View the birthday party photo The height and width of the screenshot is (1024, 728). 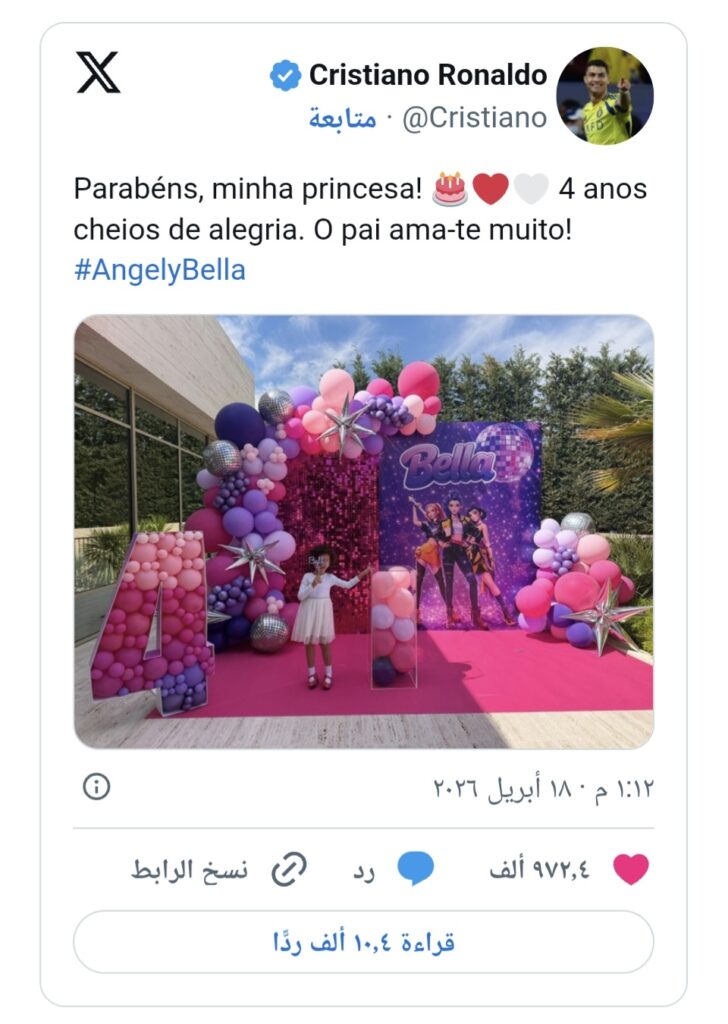point(363,531)
